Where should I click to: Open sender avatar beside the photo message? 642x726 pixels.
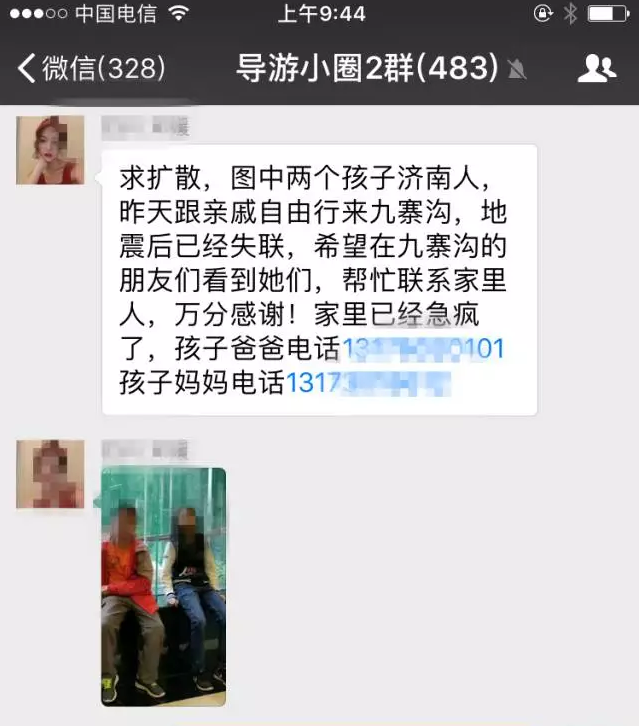click(x=50, y=474)
